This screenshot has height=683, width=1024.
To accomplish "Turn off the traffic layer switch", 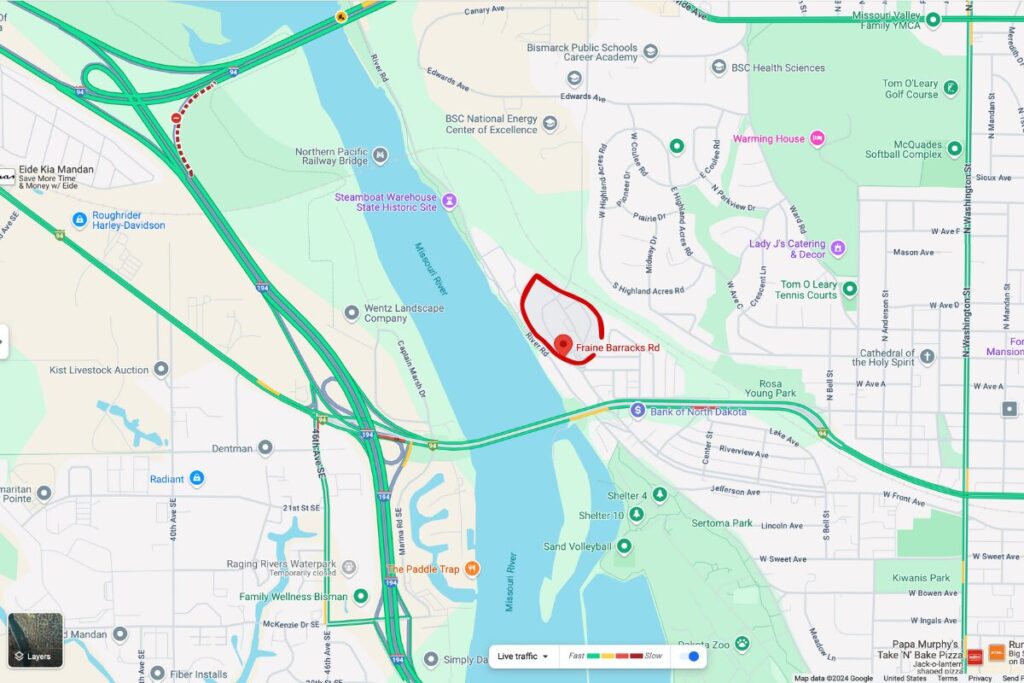I will [x=689, y=656].
